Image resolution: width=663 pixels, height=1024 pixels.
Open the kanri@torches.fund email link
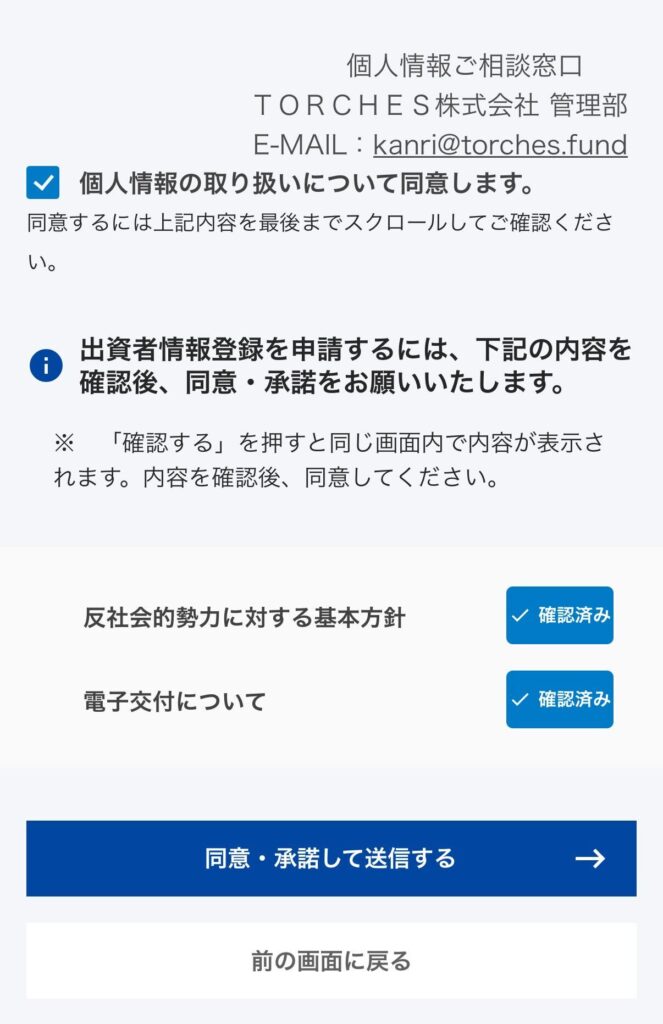(x=500, y=145)
